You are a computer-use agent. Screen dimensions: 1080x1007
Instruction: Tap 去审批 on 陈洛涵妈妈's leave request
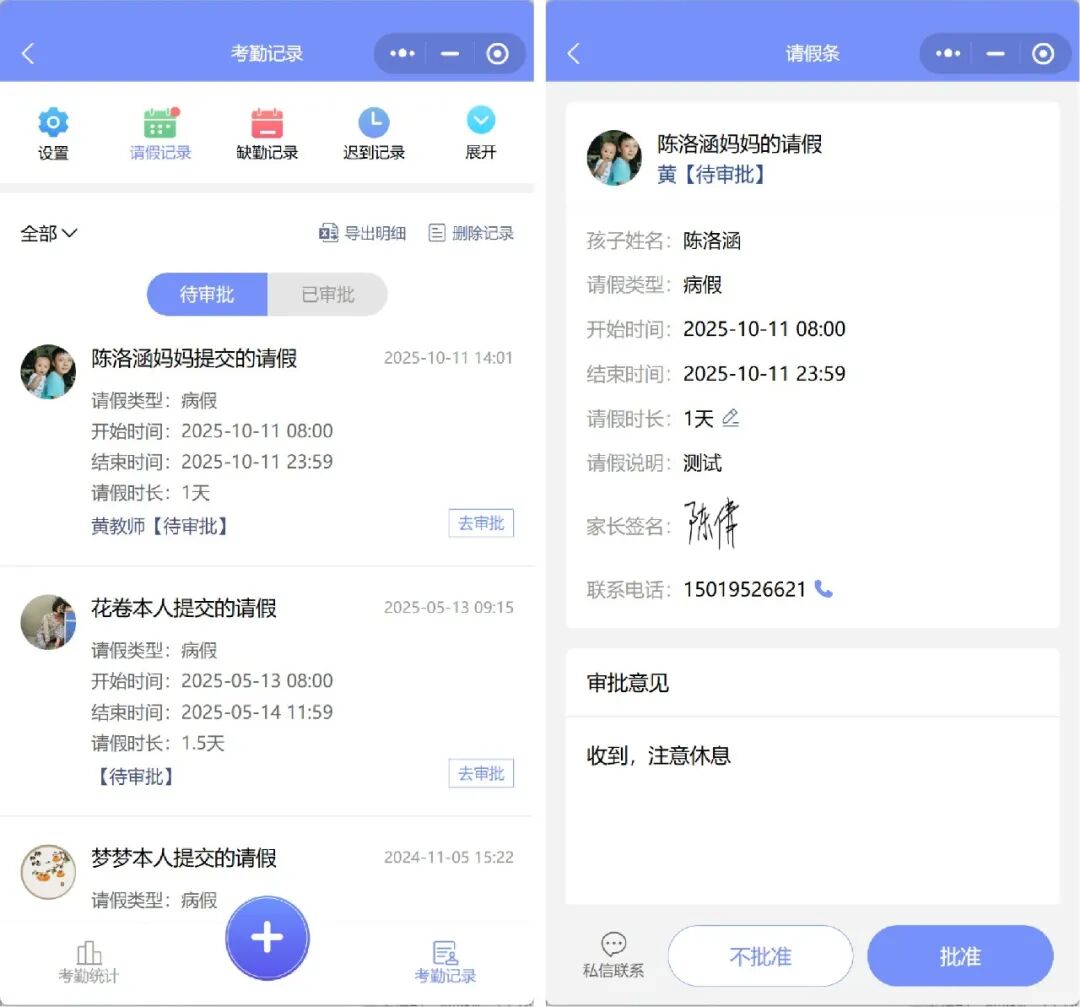[x=481, y=523]
